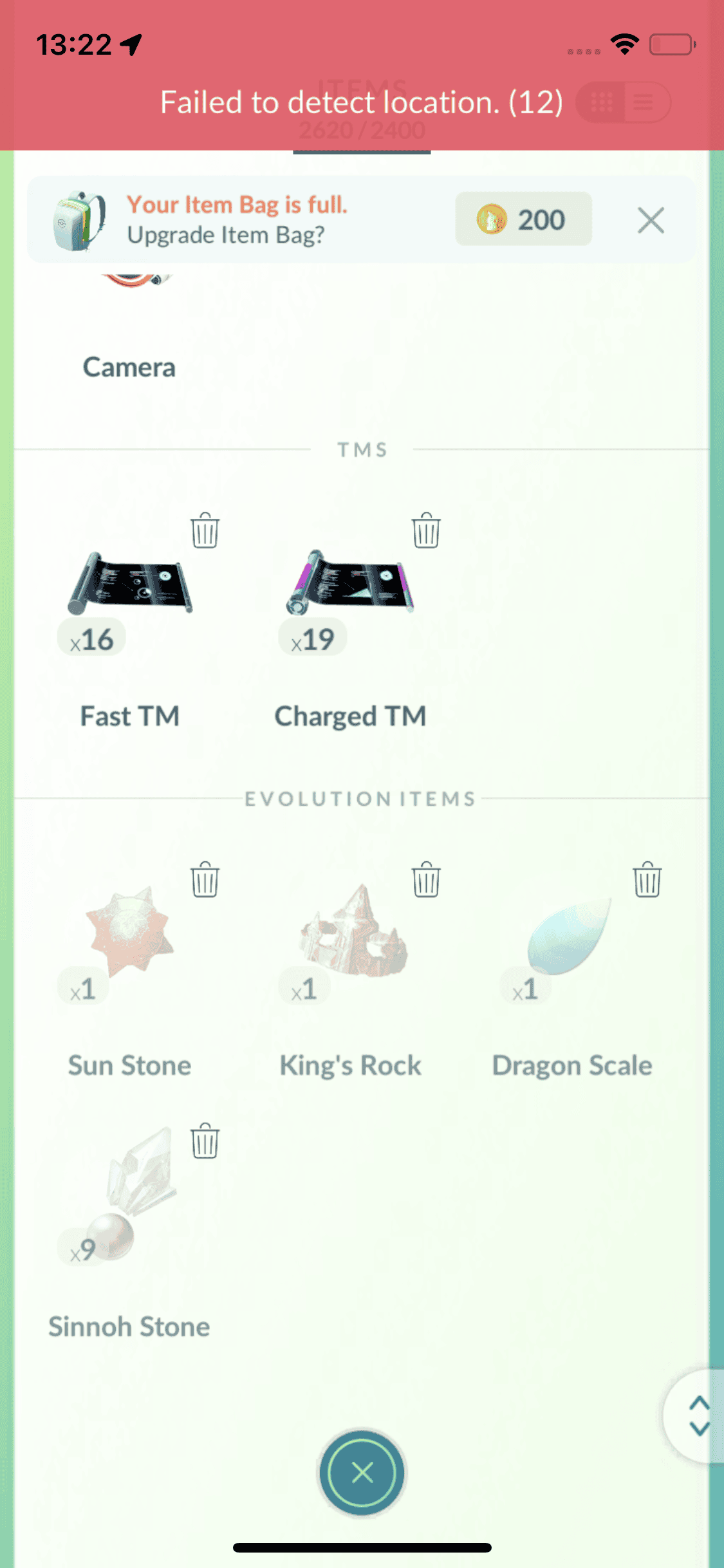Viewport: 724px width, 1568px height.
Task: Open the Camera item
Action: click(x=129, y=366)
